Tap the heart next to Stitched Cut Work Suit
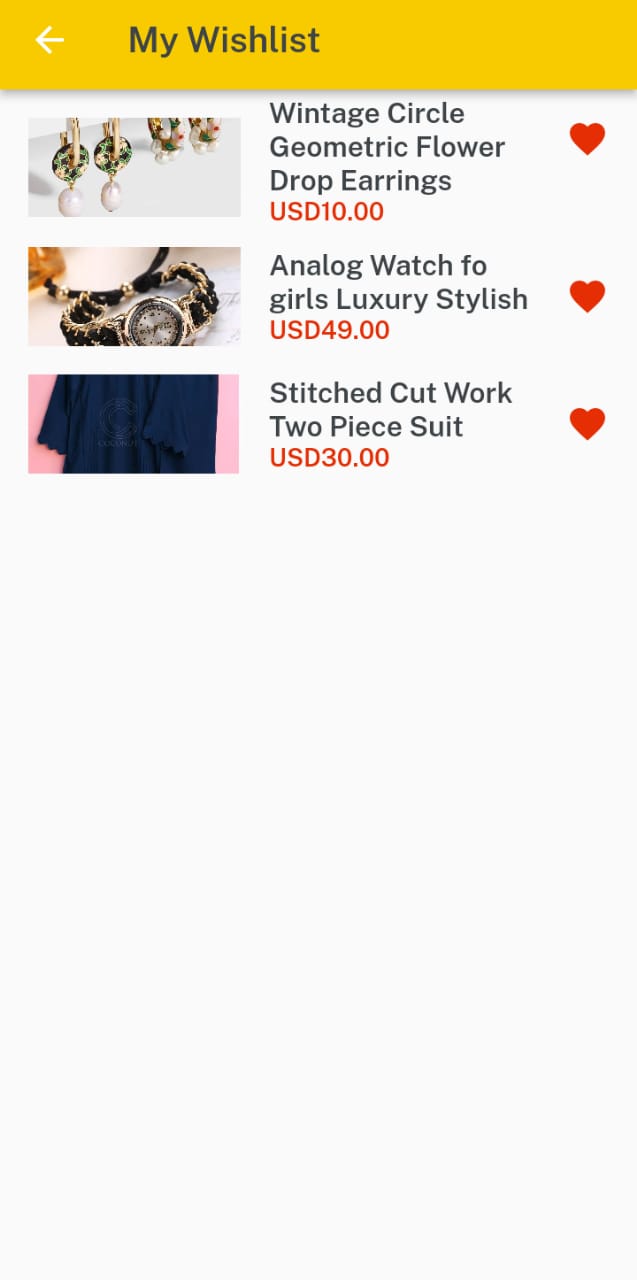 click(587, 424)
